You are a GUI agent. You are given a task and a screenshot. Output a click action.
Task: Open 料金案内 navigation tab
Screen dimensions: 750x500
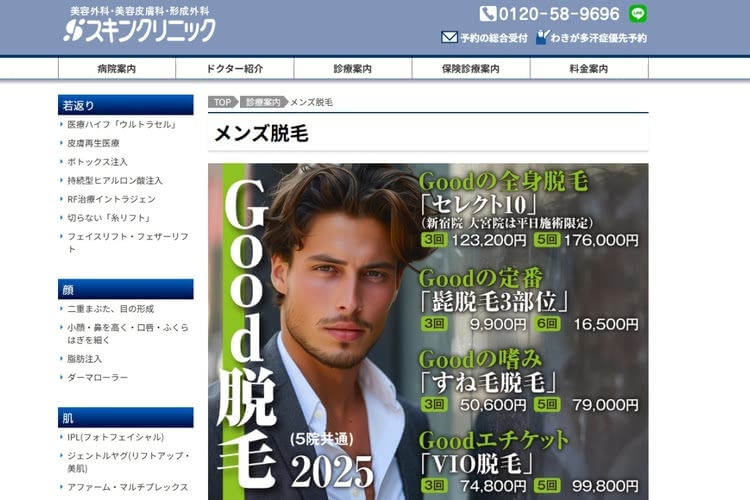[589, 69]
